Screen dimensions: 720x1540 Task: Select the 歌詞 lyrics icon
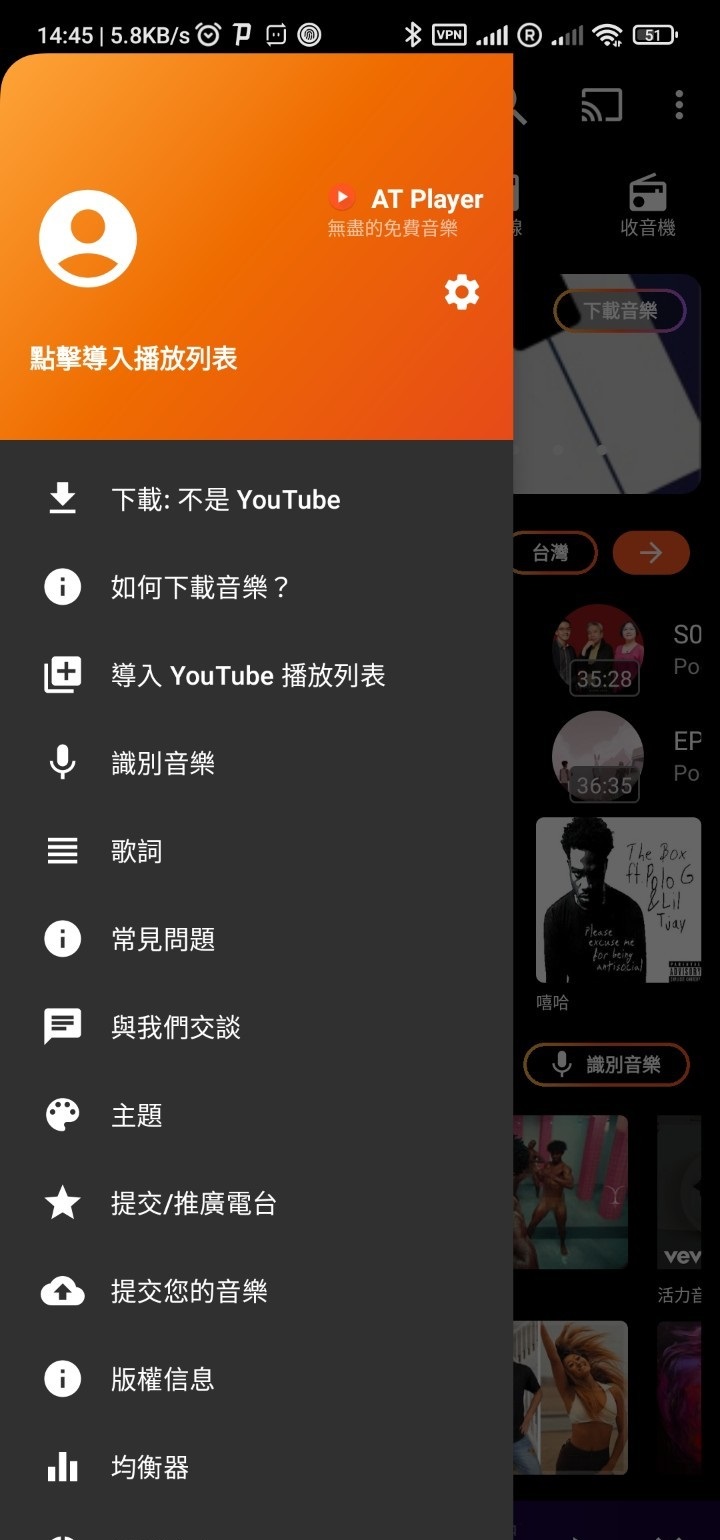62,851
